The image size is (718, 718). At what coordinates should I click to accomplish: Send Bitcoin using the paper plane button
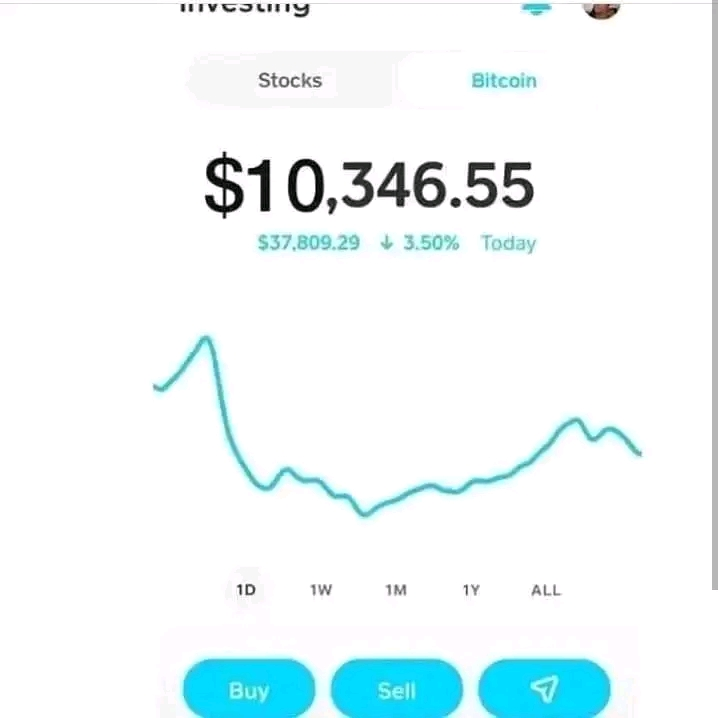(544, 689)
